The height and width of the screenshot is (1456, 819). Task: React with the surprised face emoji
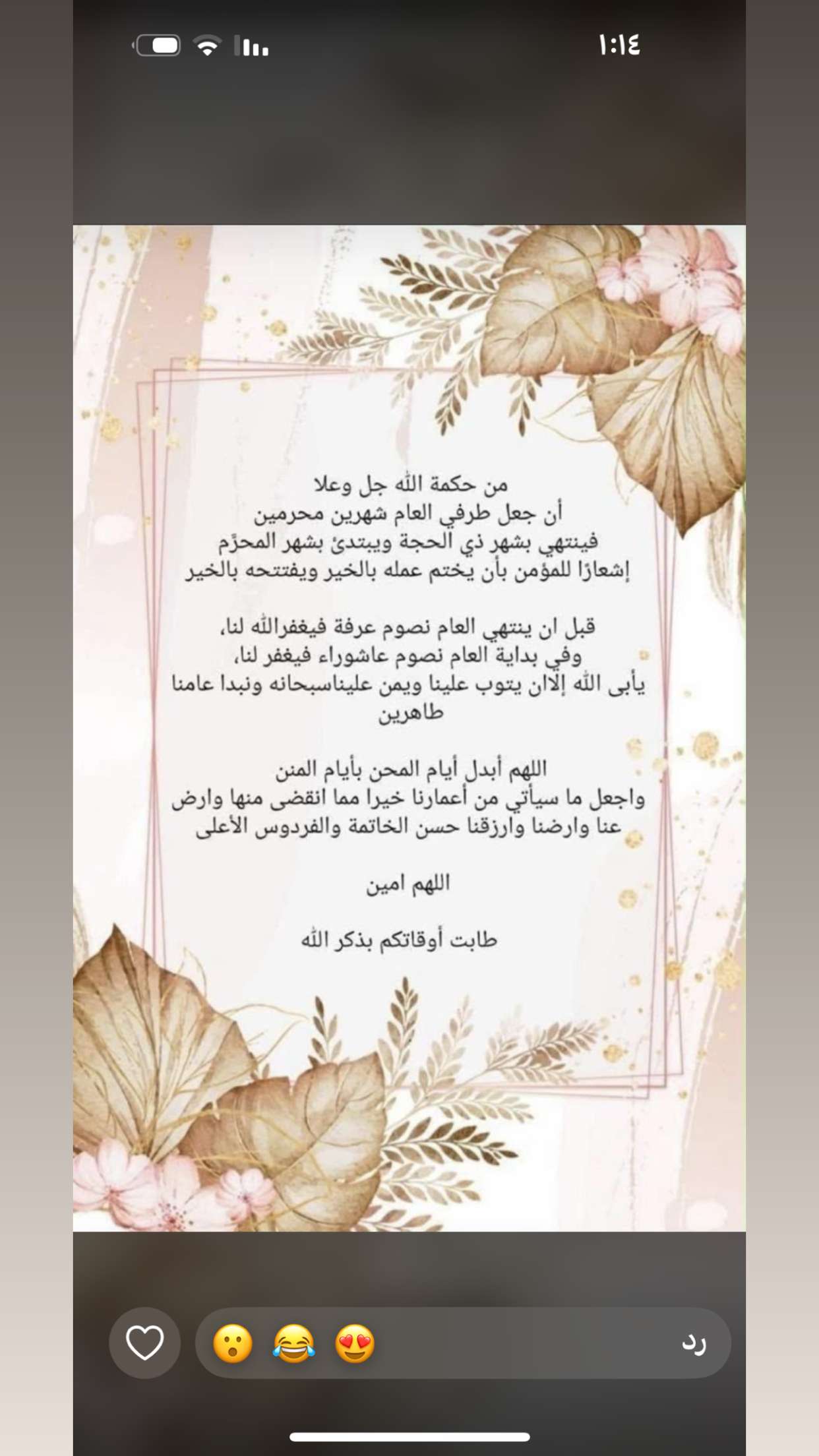232,1344
